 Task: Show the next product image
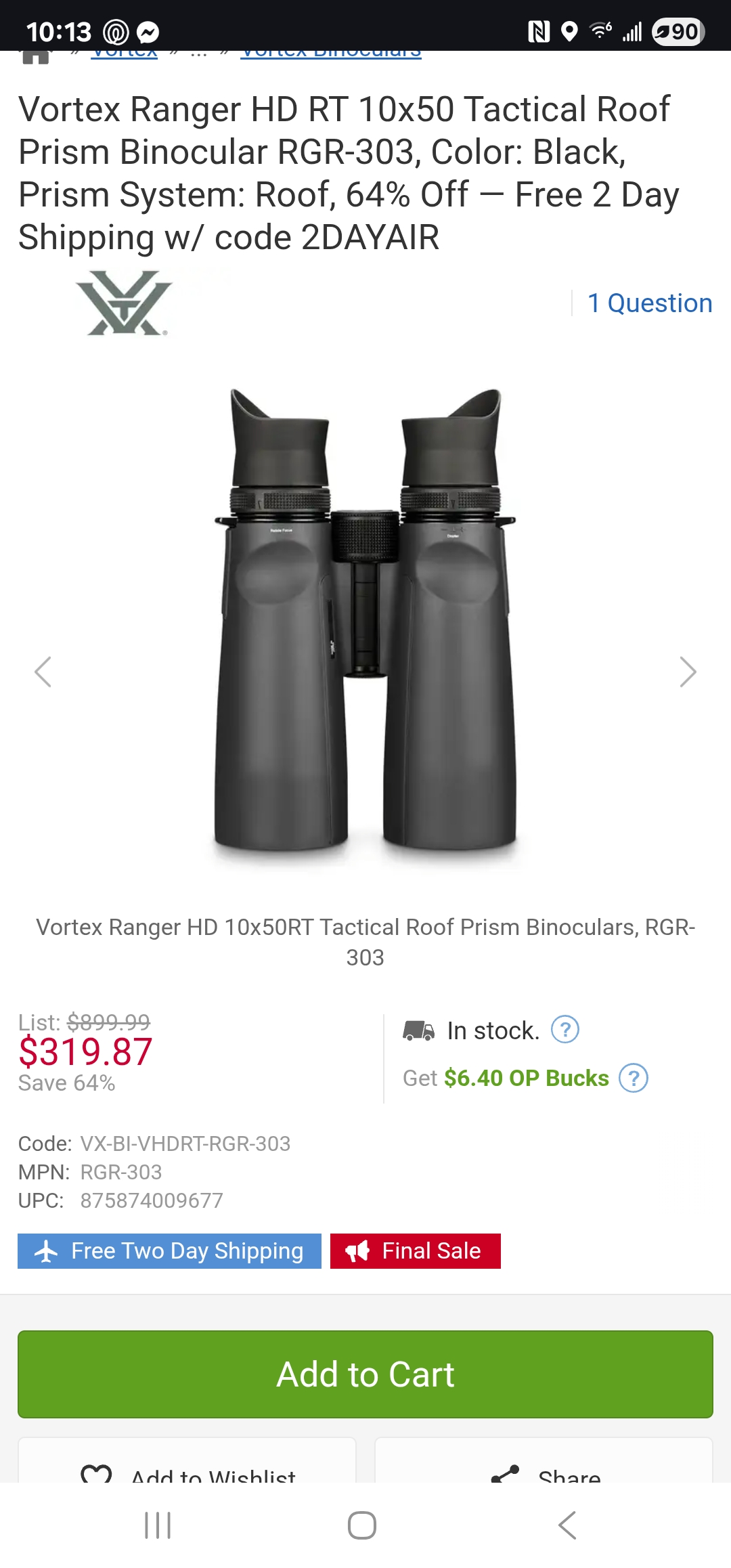[x=688, y=672]
